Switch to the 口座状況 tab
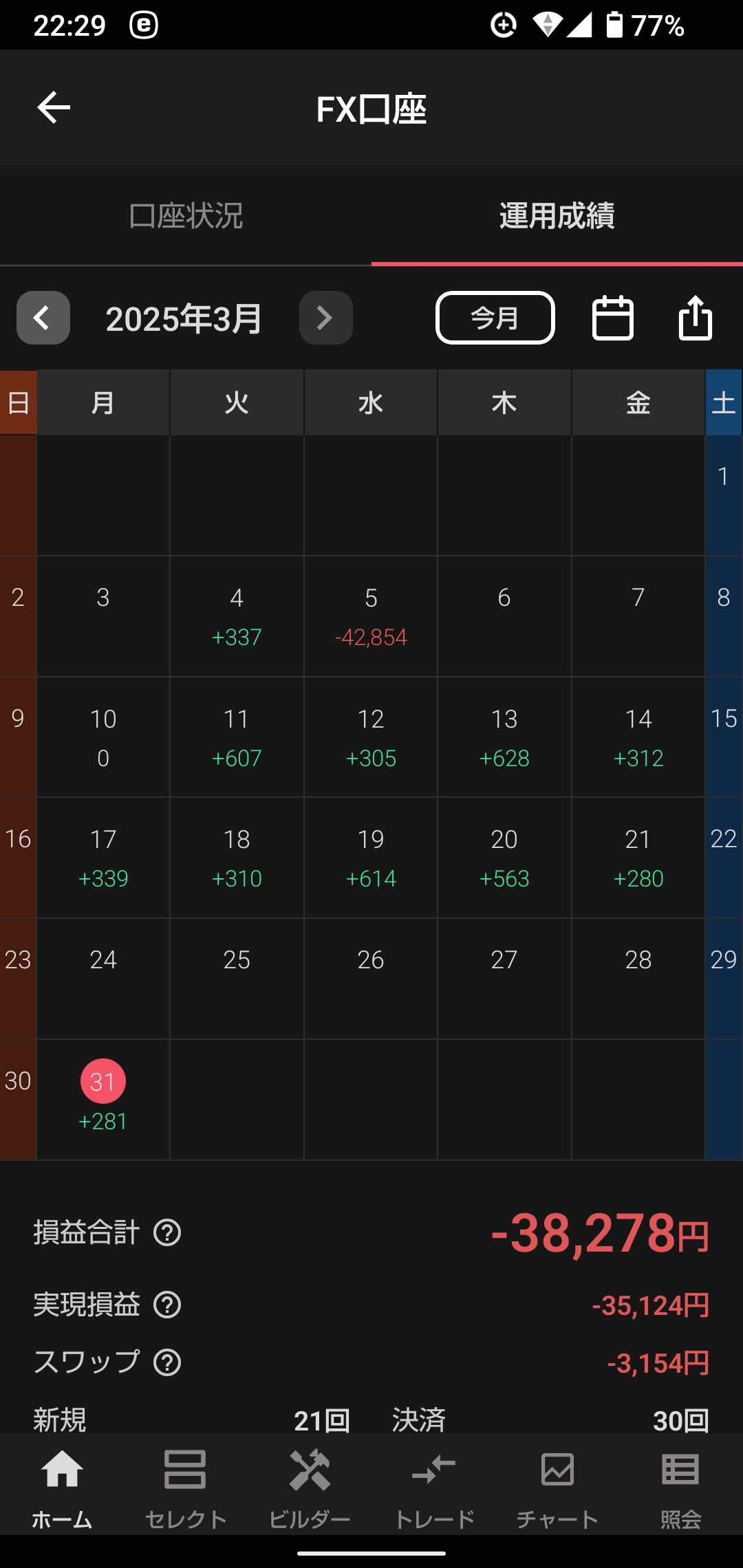 click(x=186, y=216)
